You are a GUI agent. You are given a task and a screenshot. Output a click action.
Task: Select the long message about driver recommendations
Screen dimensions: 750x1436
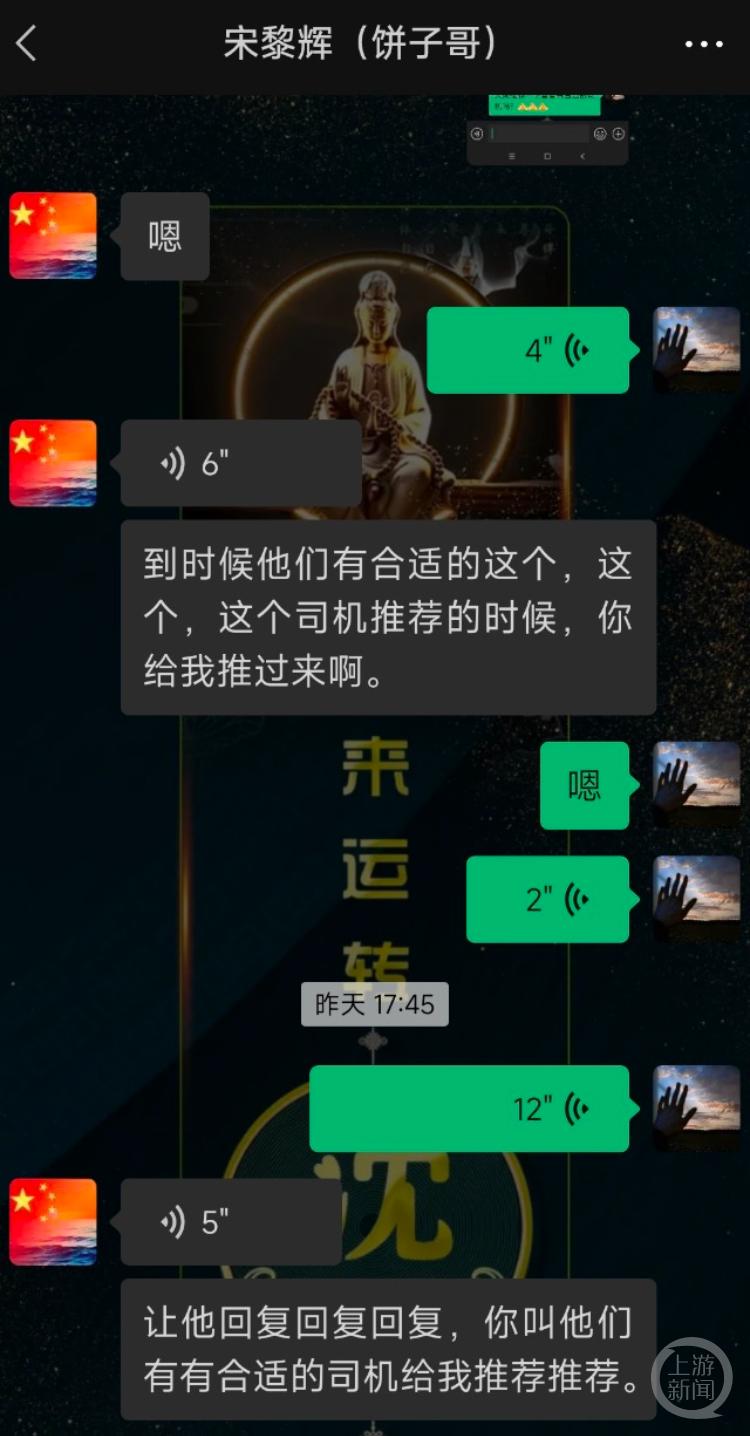[x=388, y=618]
